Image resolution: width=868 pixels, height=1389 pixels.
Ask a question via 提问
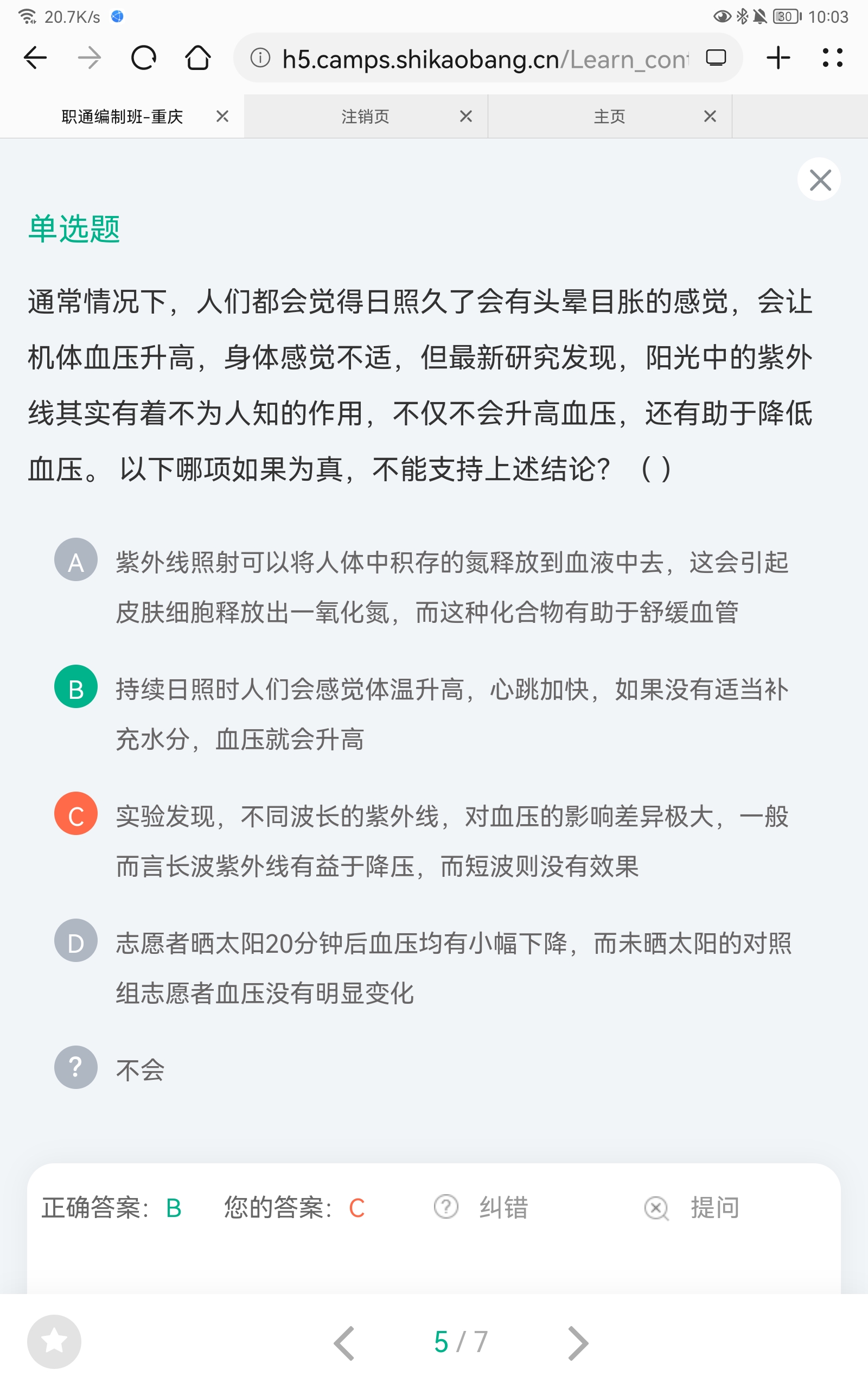click(x=692, y=1207)
